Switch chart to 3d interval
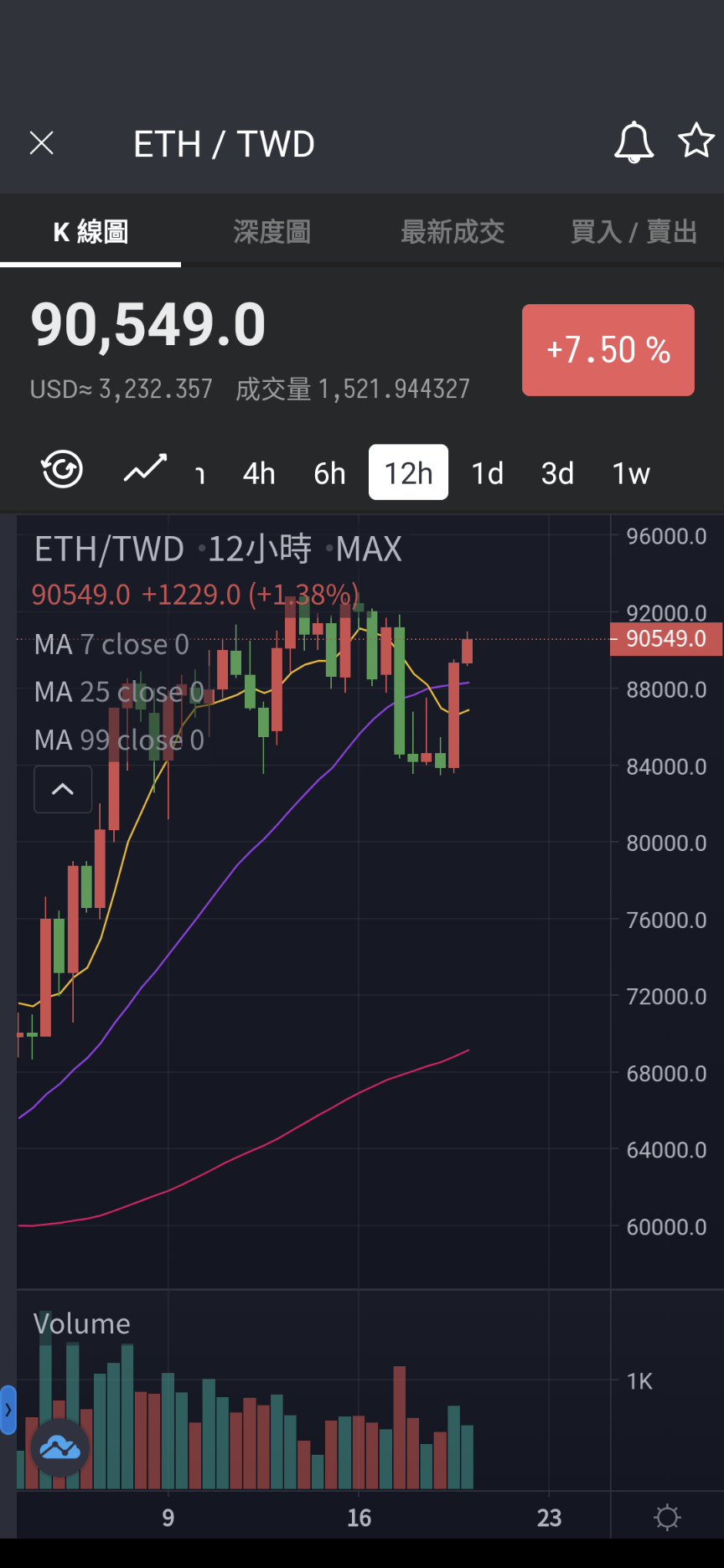This screenshot has height=1568, width=724. [557, 473]
